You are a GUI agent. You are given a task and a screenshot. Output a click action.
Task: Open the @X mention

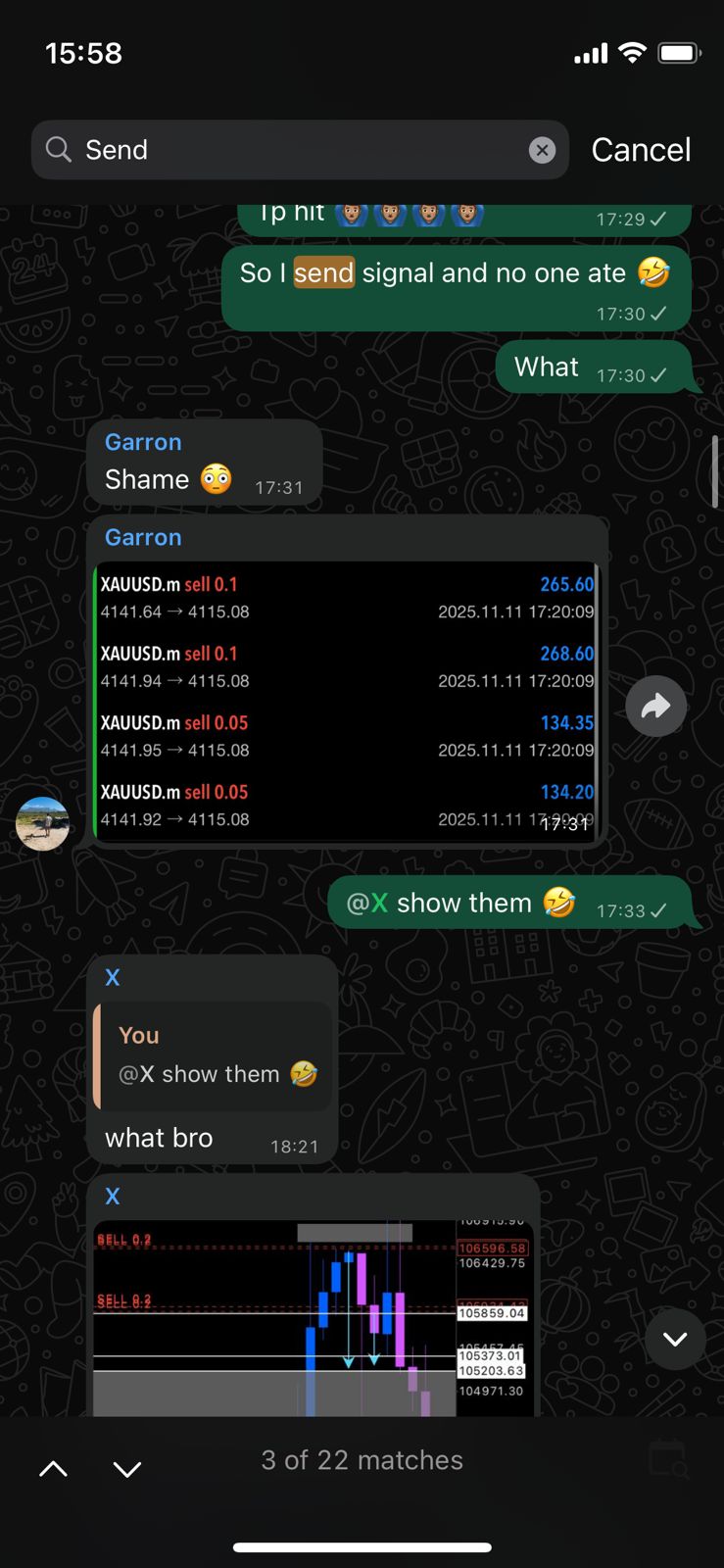[x=367, y=903]
